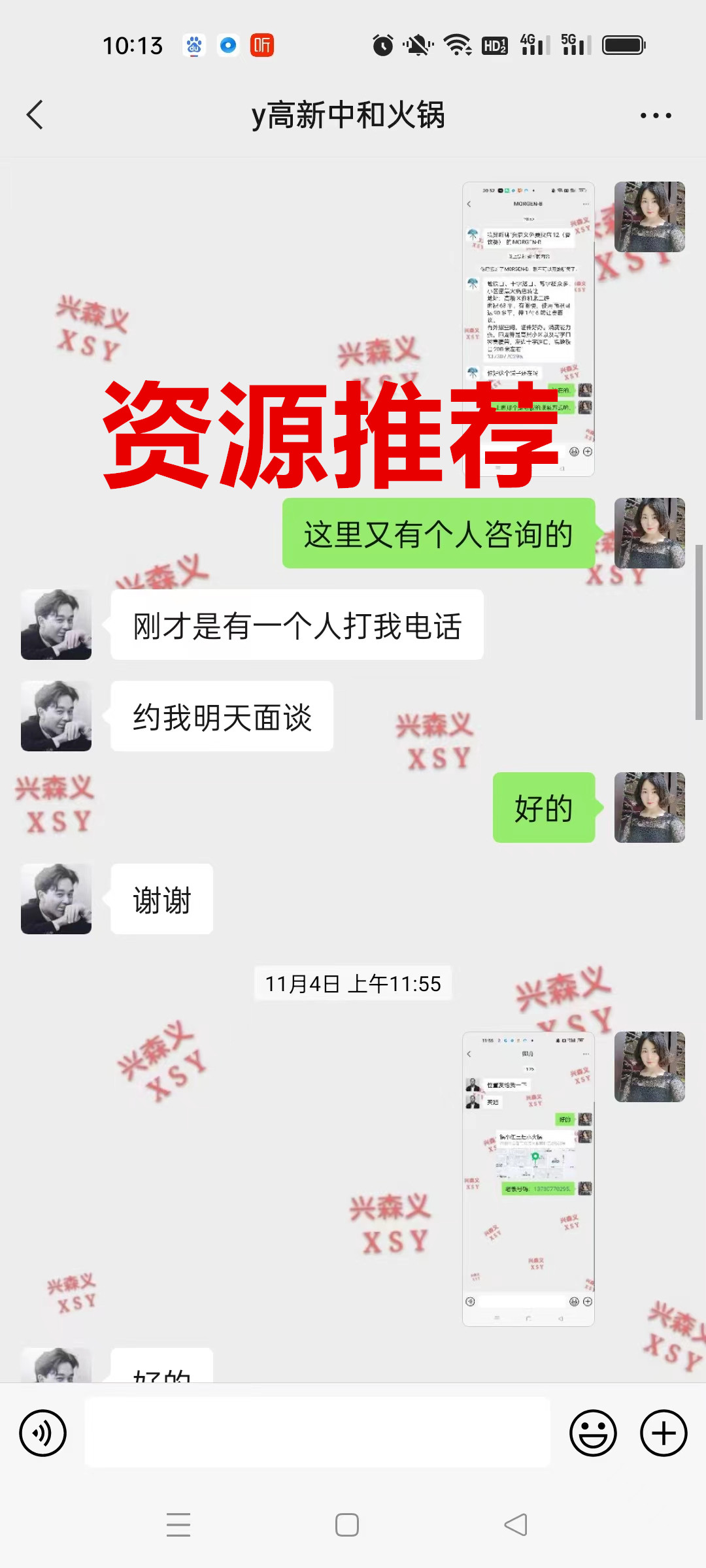Open the MORGEN-B screenshot image message
Viewport: 706px width, 1568px height.
point(528,329)
